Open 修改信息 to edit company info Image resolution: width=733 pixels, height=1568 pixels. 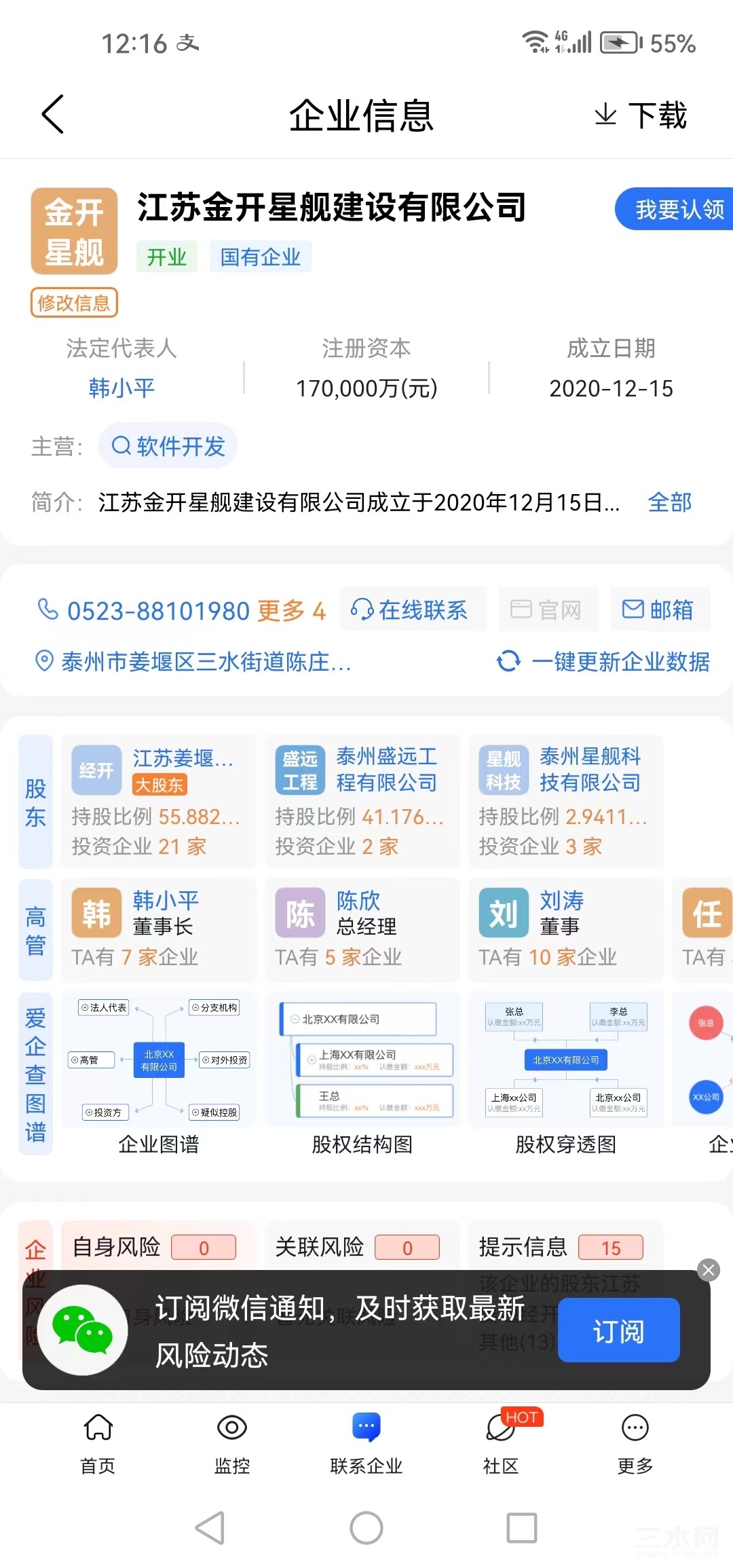pyautogui.click(x=74, y=303)
